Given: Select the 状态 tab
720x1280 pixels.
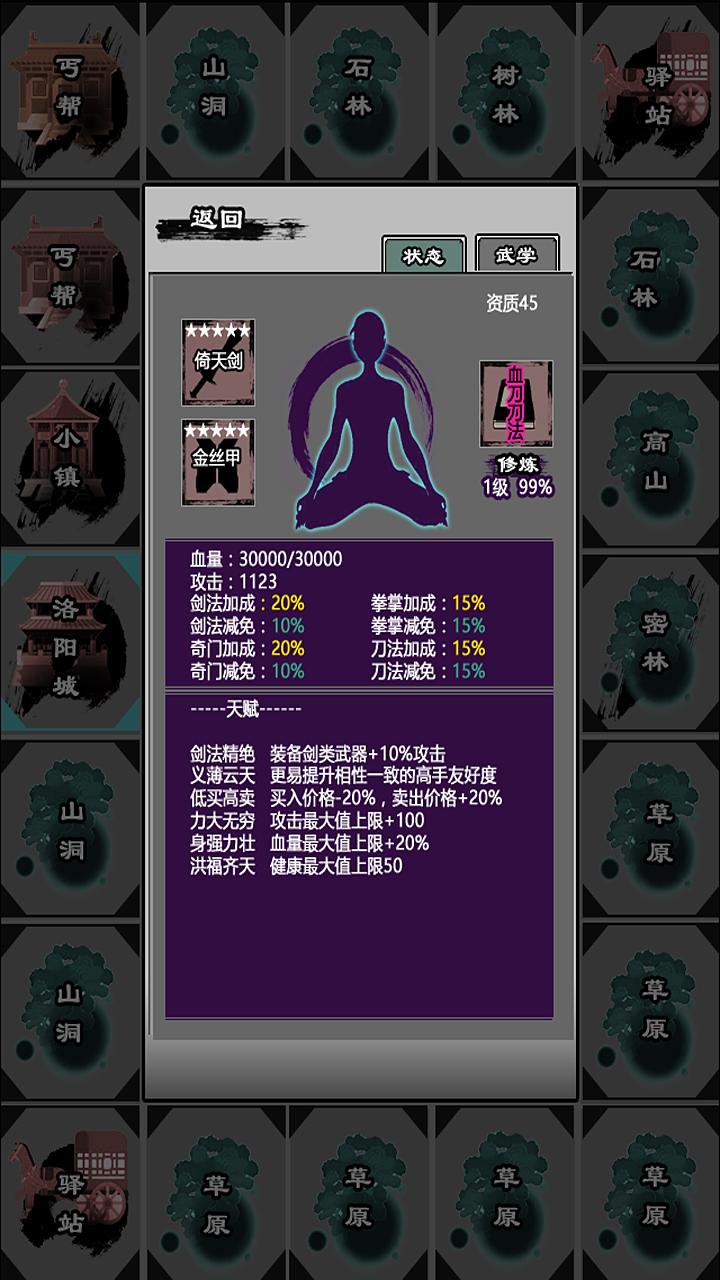Looking at the screenshot, I should tap(423, 255).
